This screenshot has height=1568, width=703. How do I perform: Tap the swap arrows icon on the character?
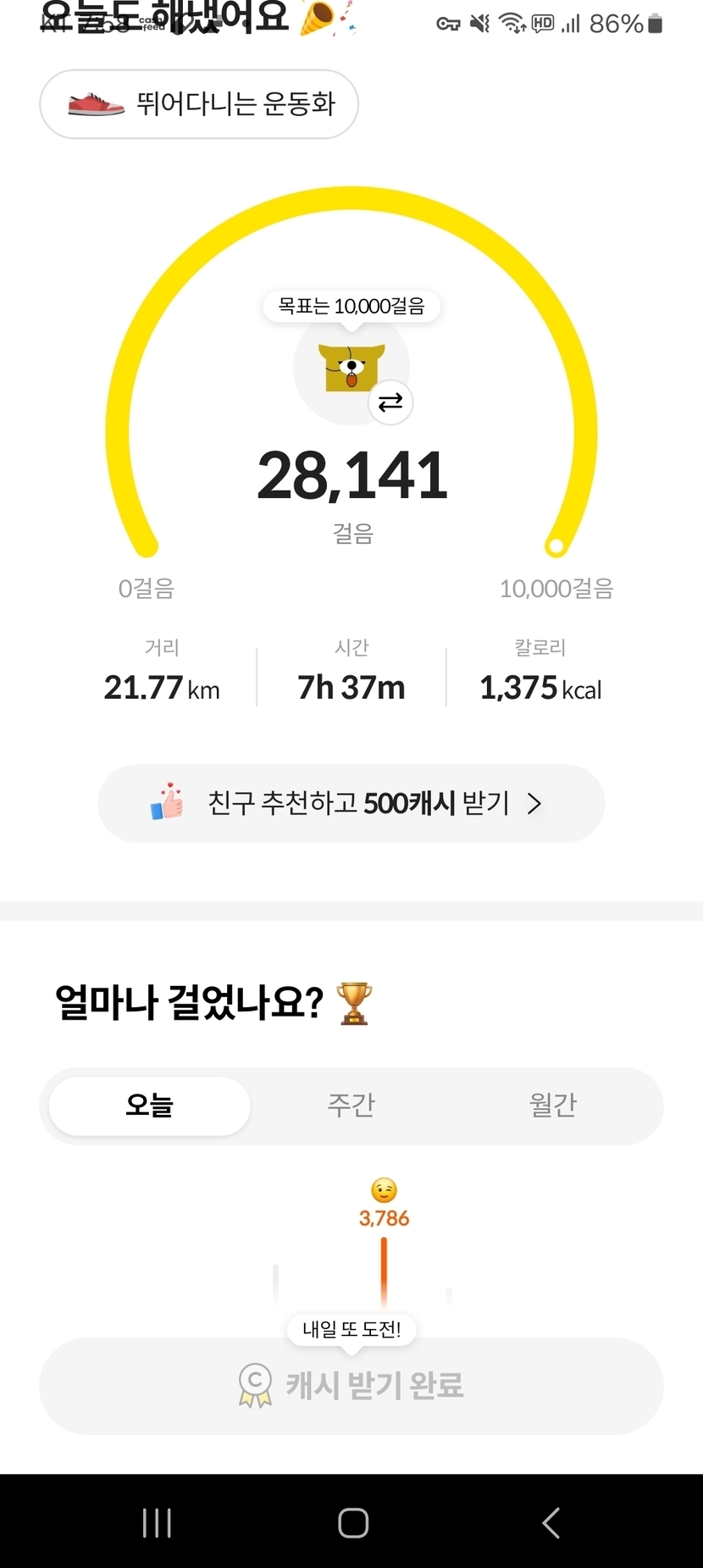390,402
